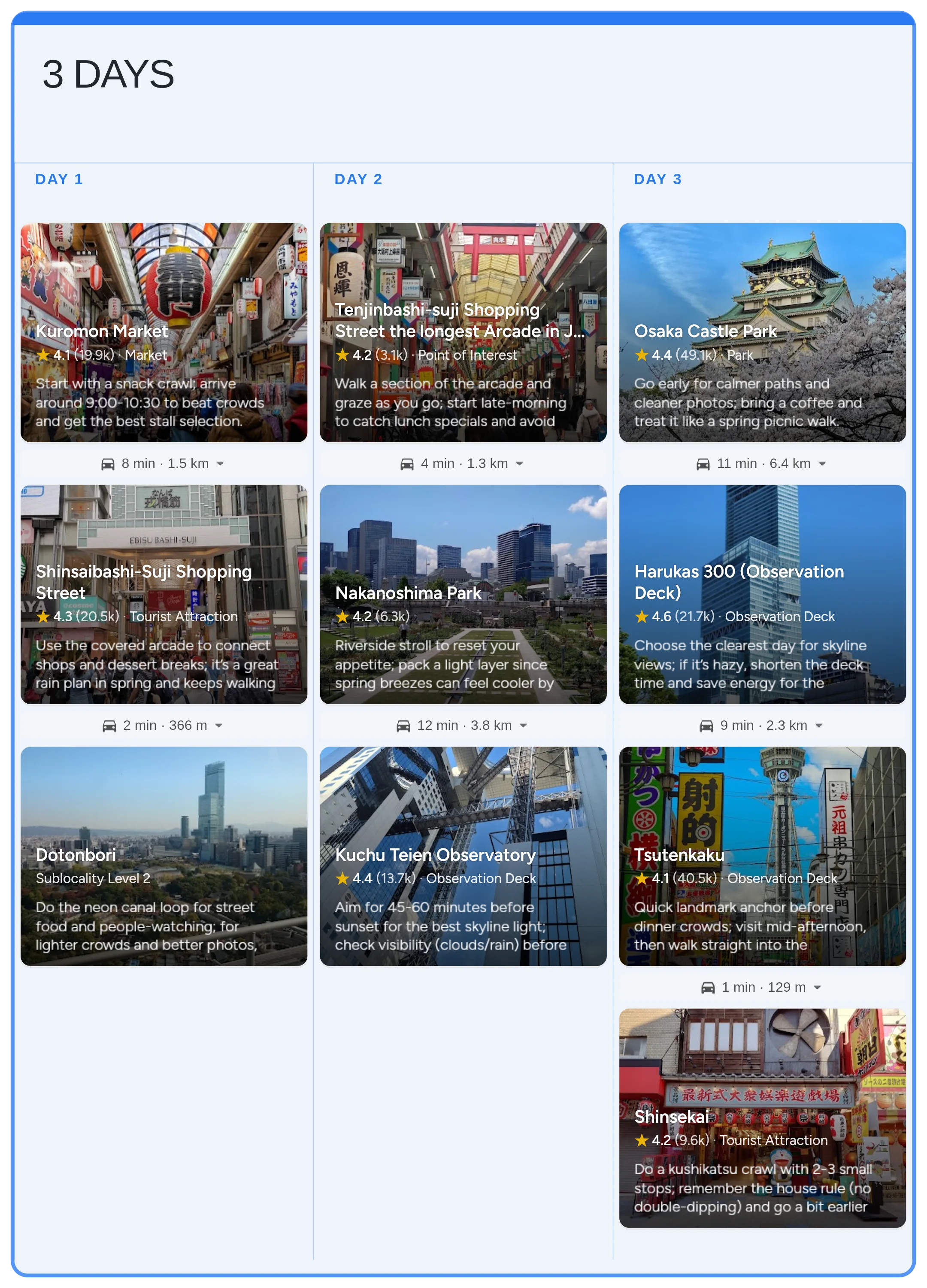Open Kuchu Teien Observatory card
The height and width of the screenshot is (1288, 927).
coord(463,856)
